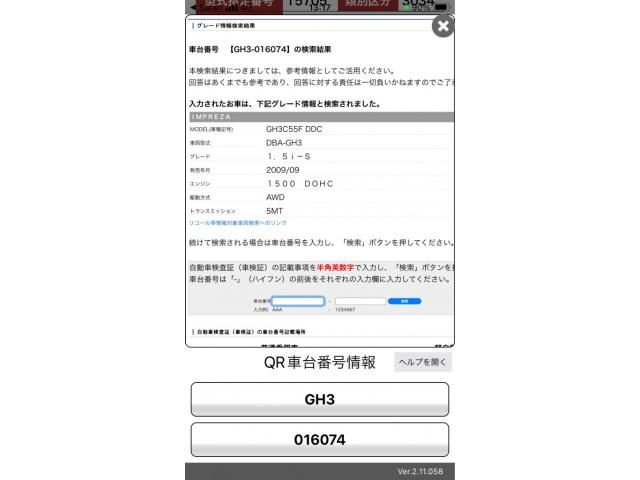Screen dimensions: 640x480
Task: Select the 016074 chassis number button
Action: (319, 439)
